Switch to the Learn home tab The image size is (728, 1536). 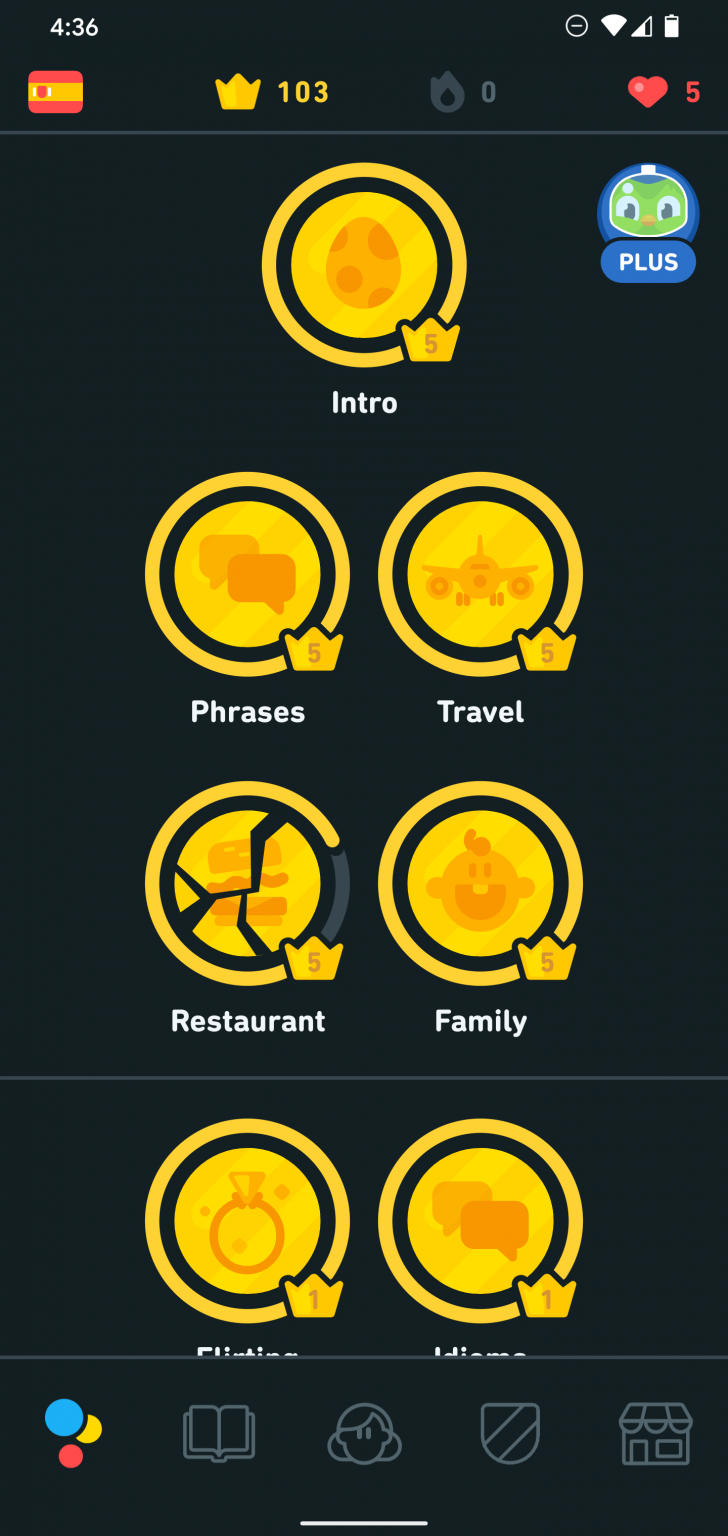[x=73, y=1433]
